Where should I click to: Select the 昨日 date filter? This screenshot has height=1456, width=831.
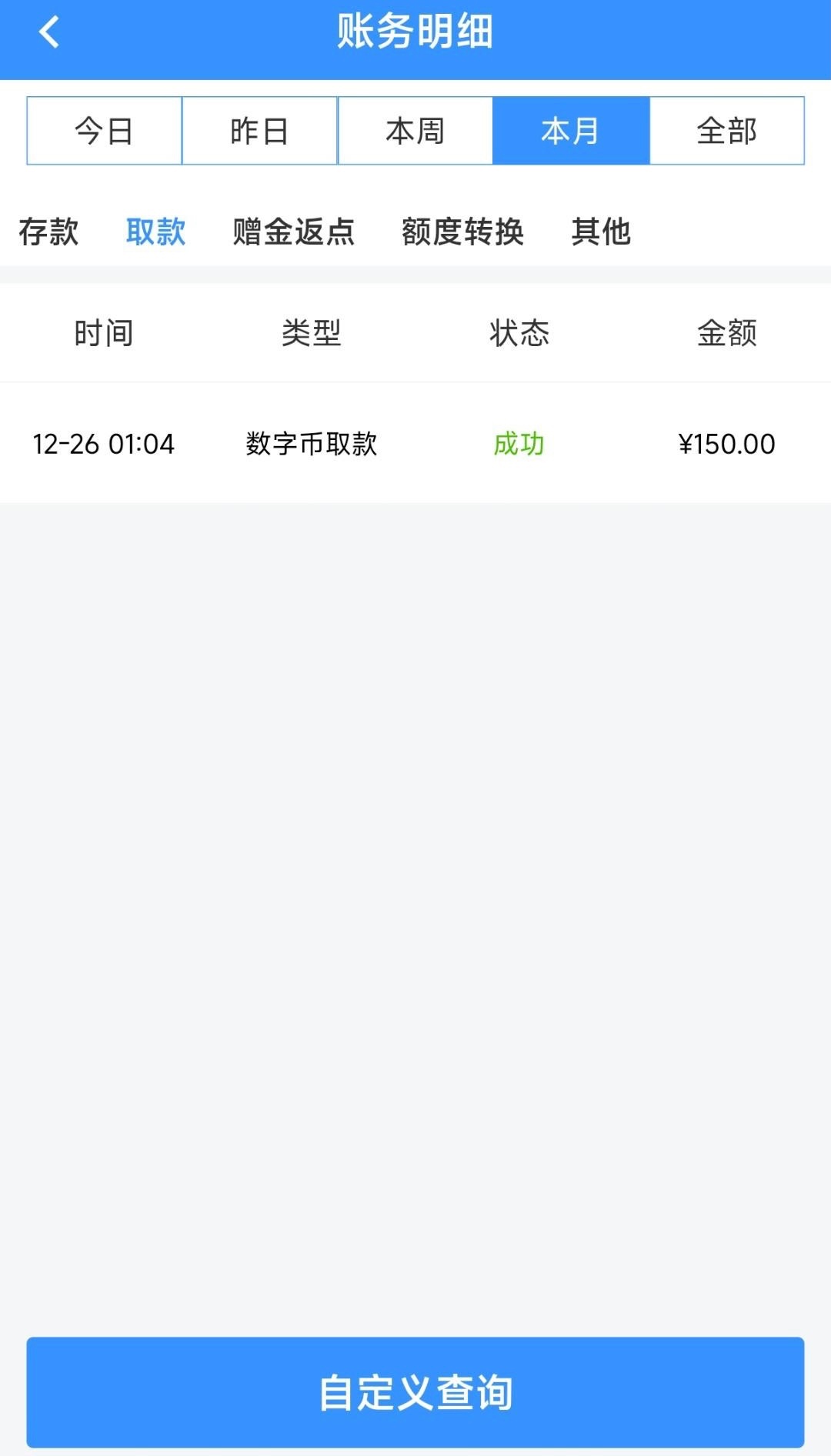(260, 131)
